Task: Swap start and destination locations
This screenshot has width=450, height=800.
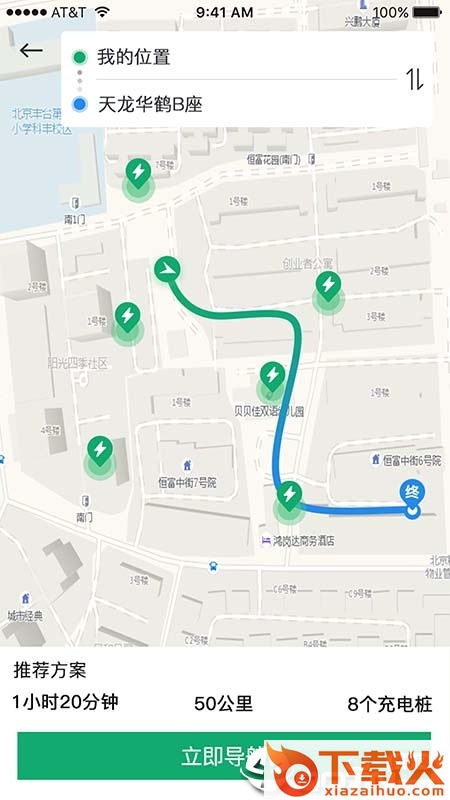Action: tap(414, 79)
